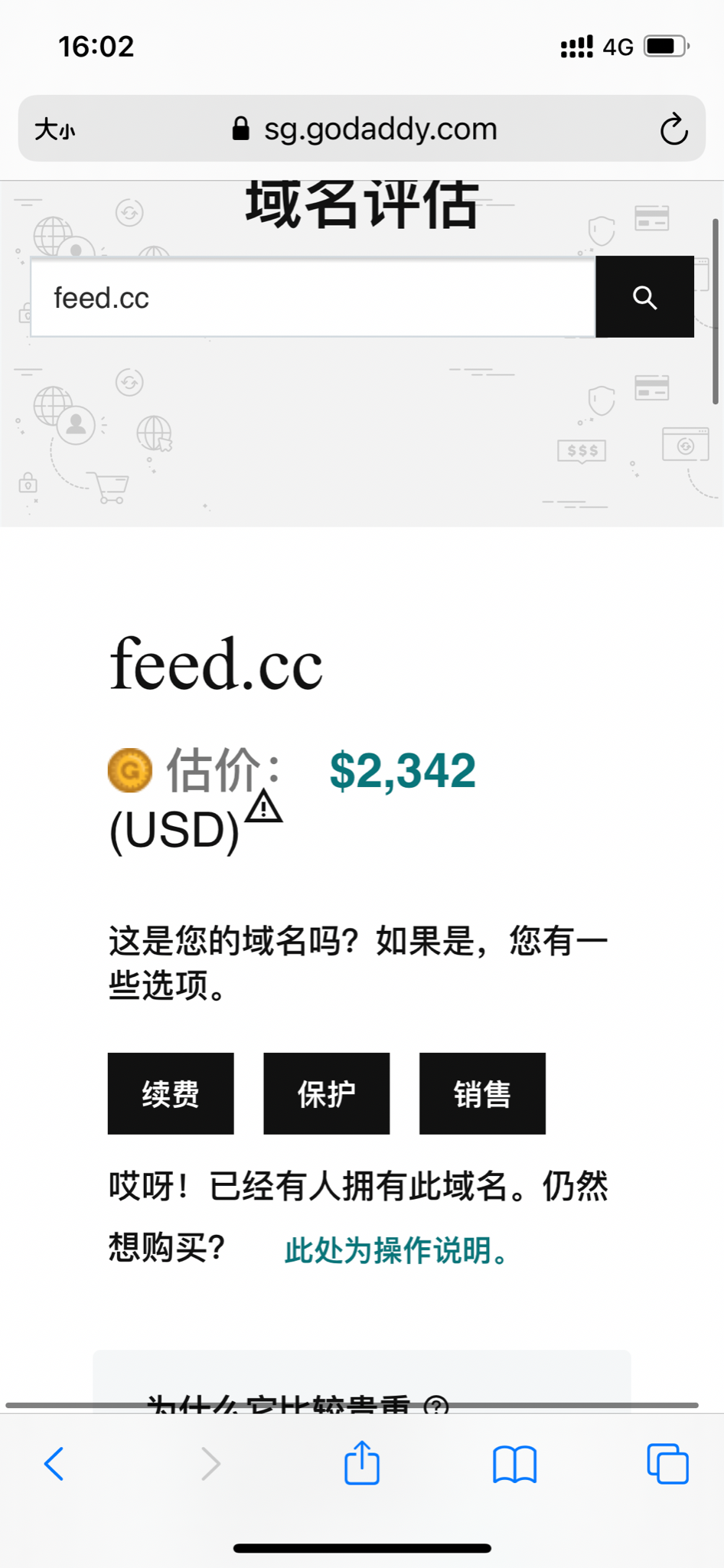Screen dimensions: 724x1568
Task: Open the 此处为操作说明 link
Action: pyautogui.click(x=396, y=1250)
